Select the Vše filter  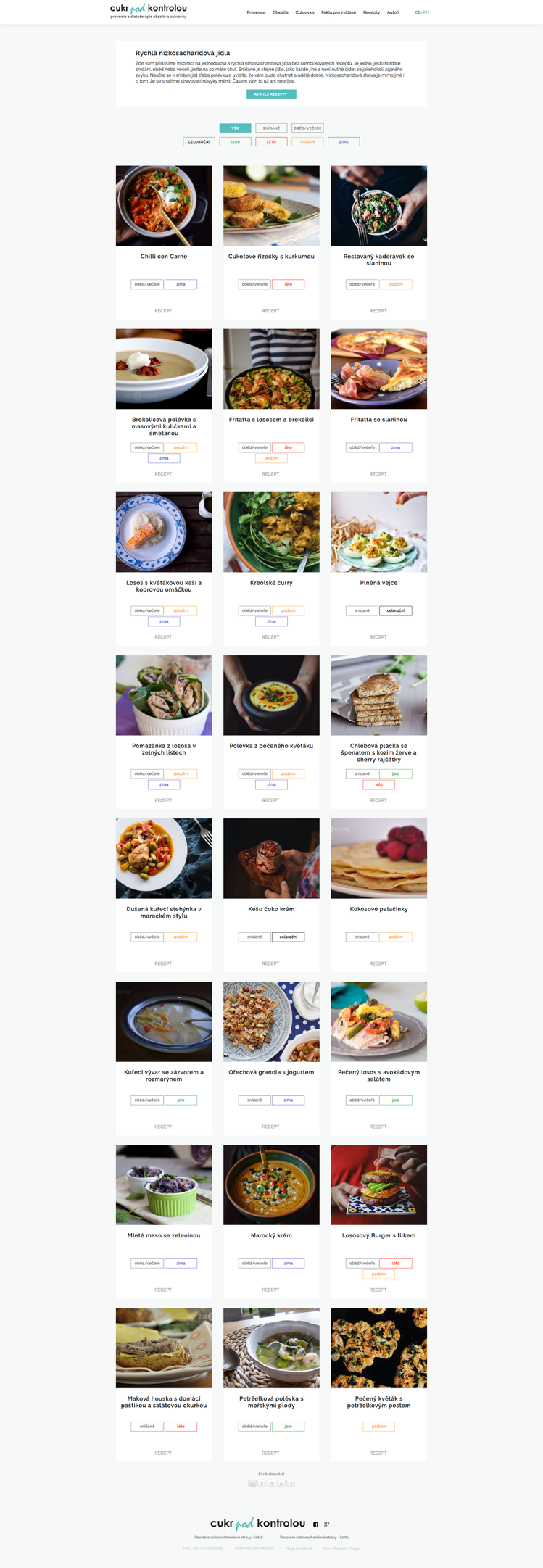tap(235, 128)
